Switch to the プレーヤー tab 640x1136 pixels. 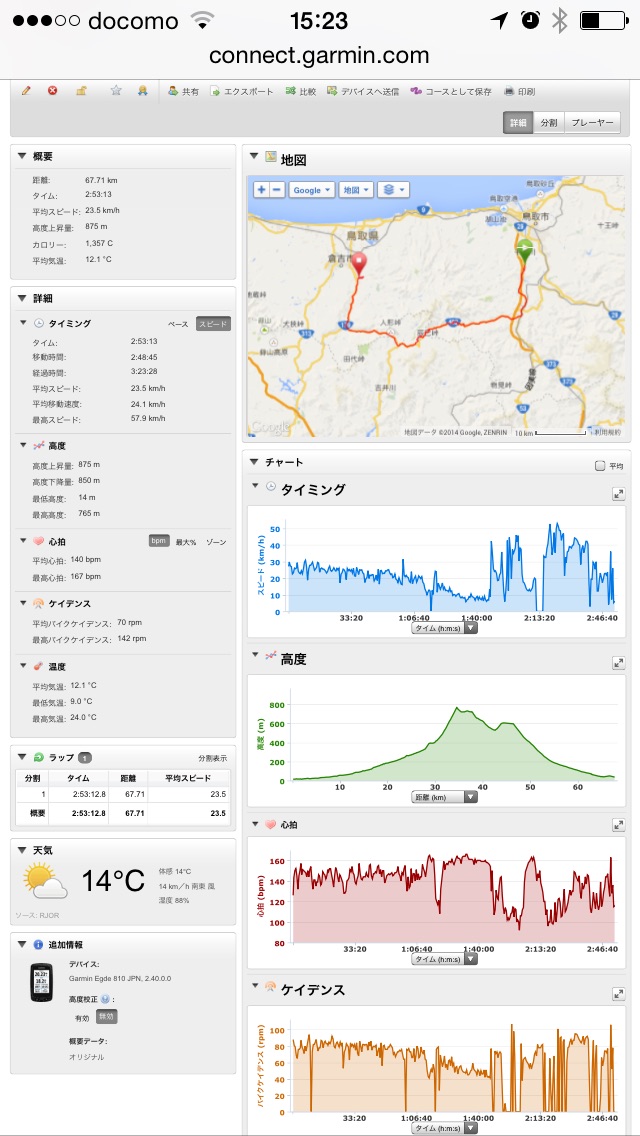tap(591, 123)
